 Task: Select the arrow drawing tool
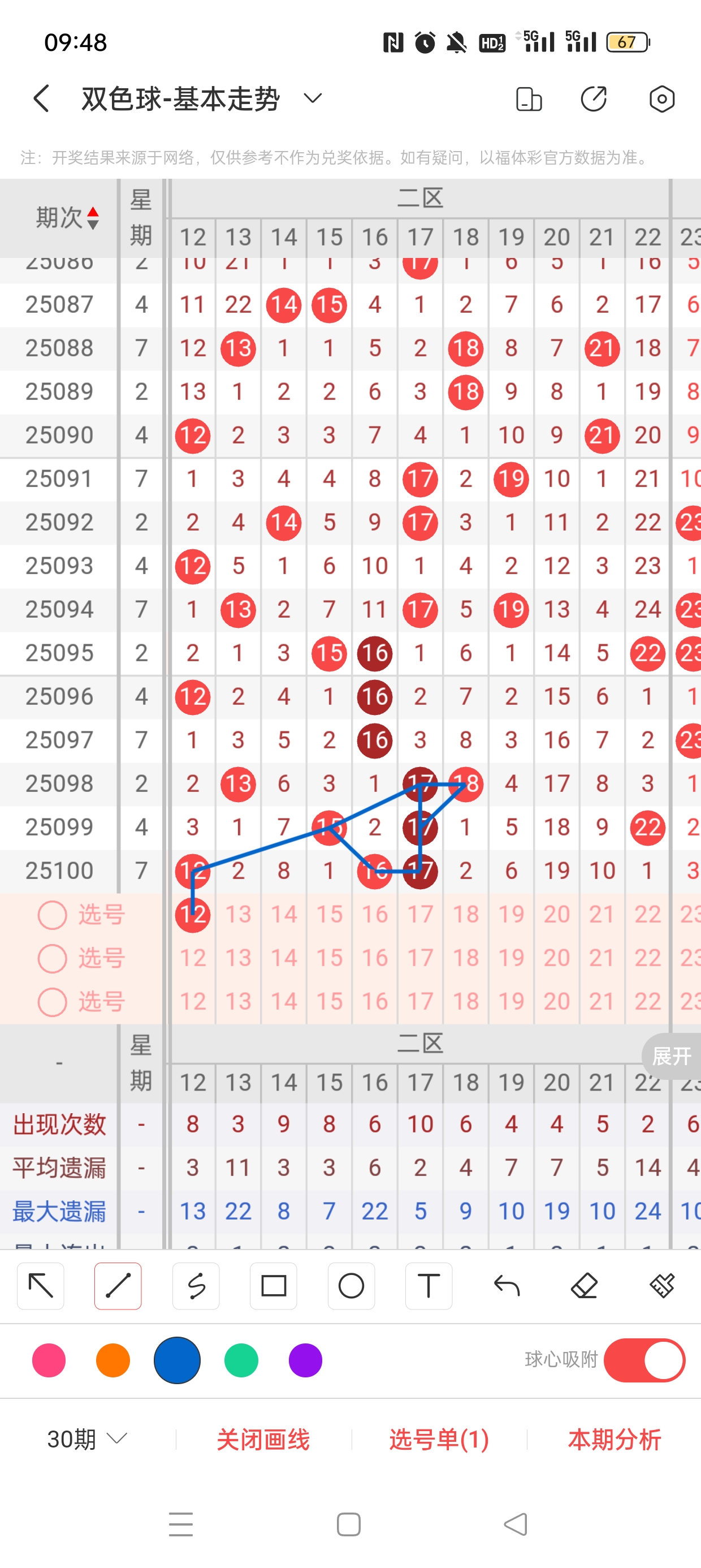41,1286
